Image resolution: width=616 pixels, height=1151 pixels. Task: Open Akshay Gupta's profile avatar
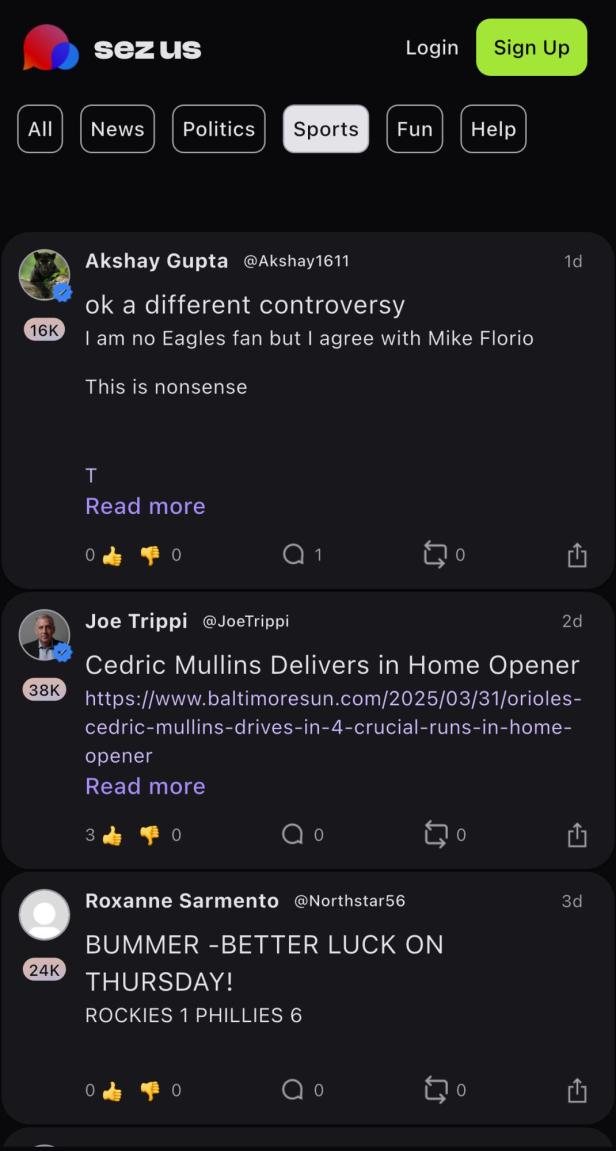click(45, 274)
